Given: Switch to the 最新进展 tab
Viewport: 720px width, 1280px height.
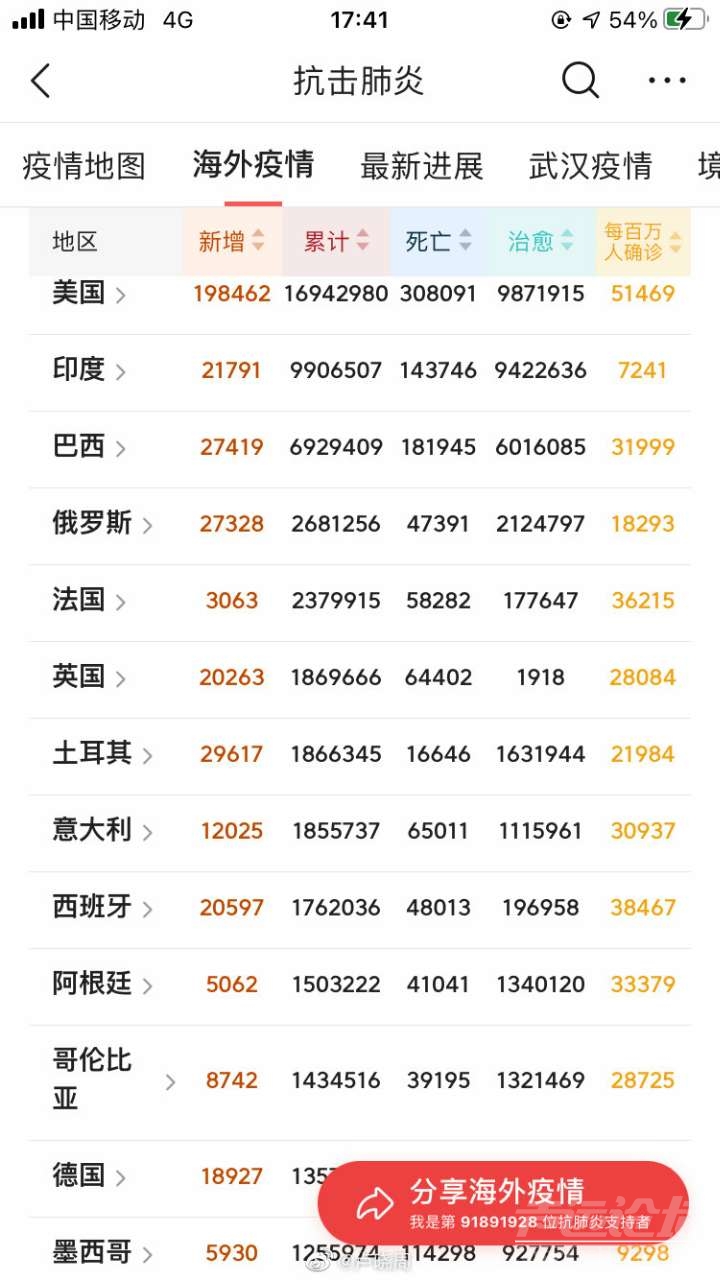Looking at the screenshot, I should point(421,166).
